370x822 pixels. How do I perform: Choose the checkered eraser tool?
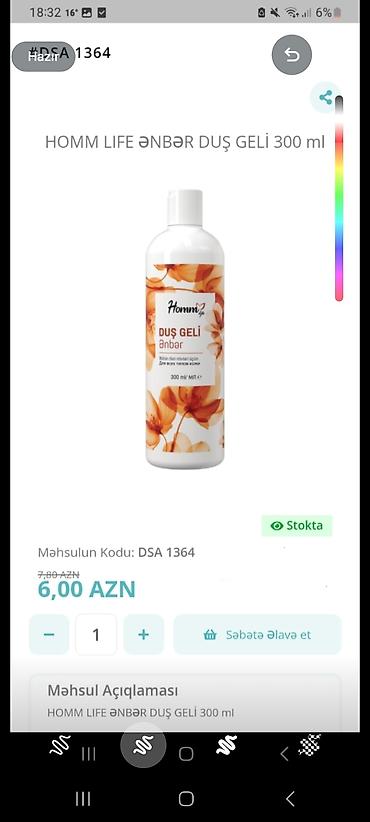(x=309, y=744)
